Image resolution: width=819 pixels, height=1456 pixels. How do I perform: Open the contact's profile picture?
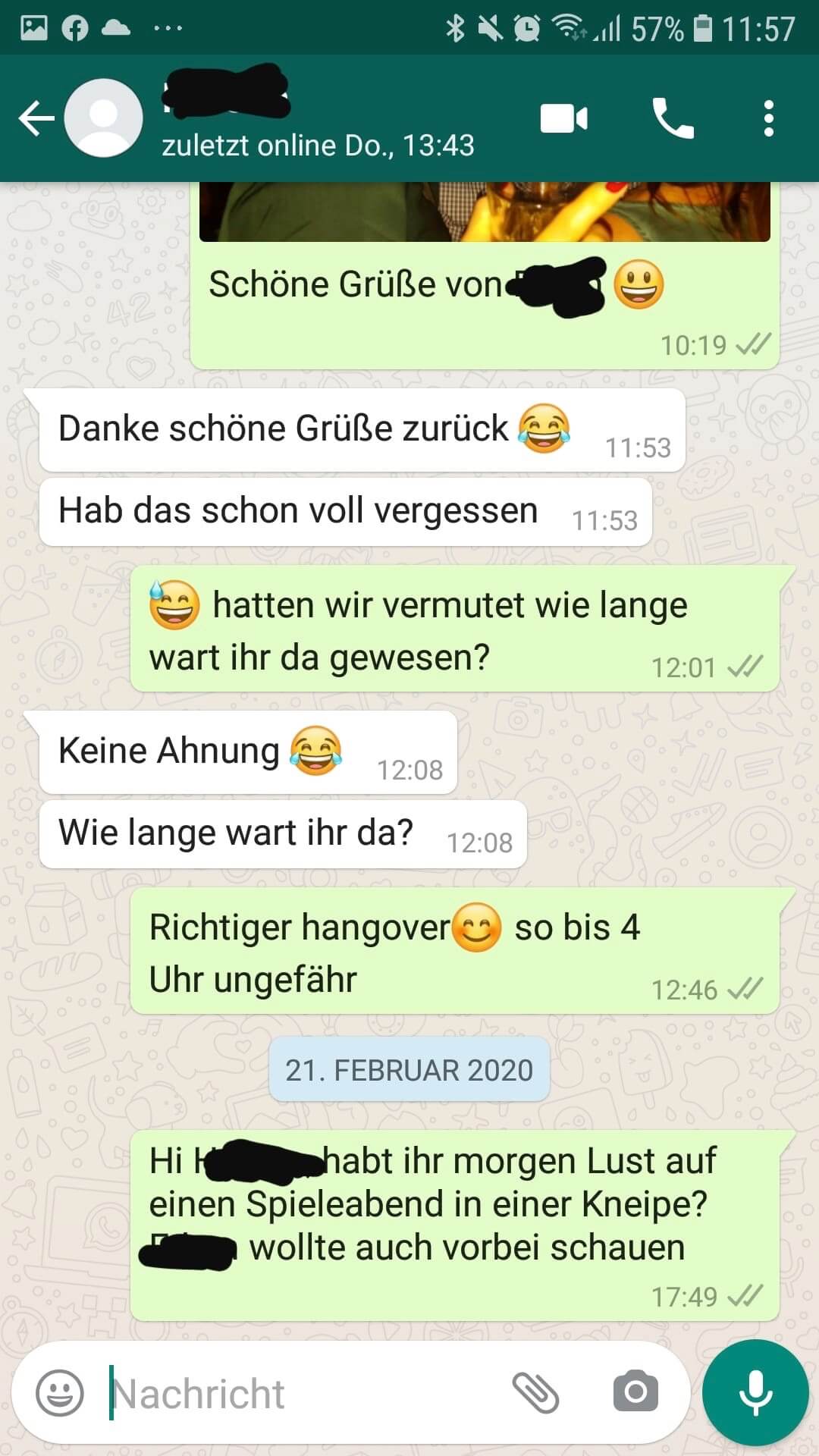point(104,118)
